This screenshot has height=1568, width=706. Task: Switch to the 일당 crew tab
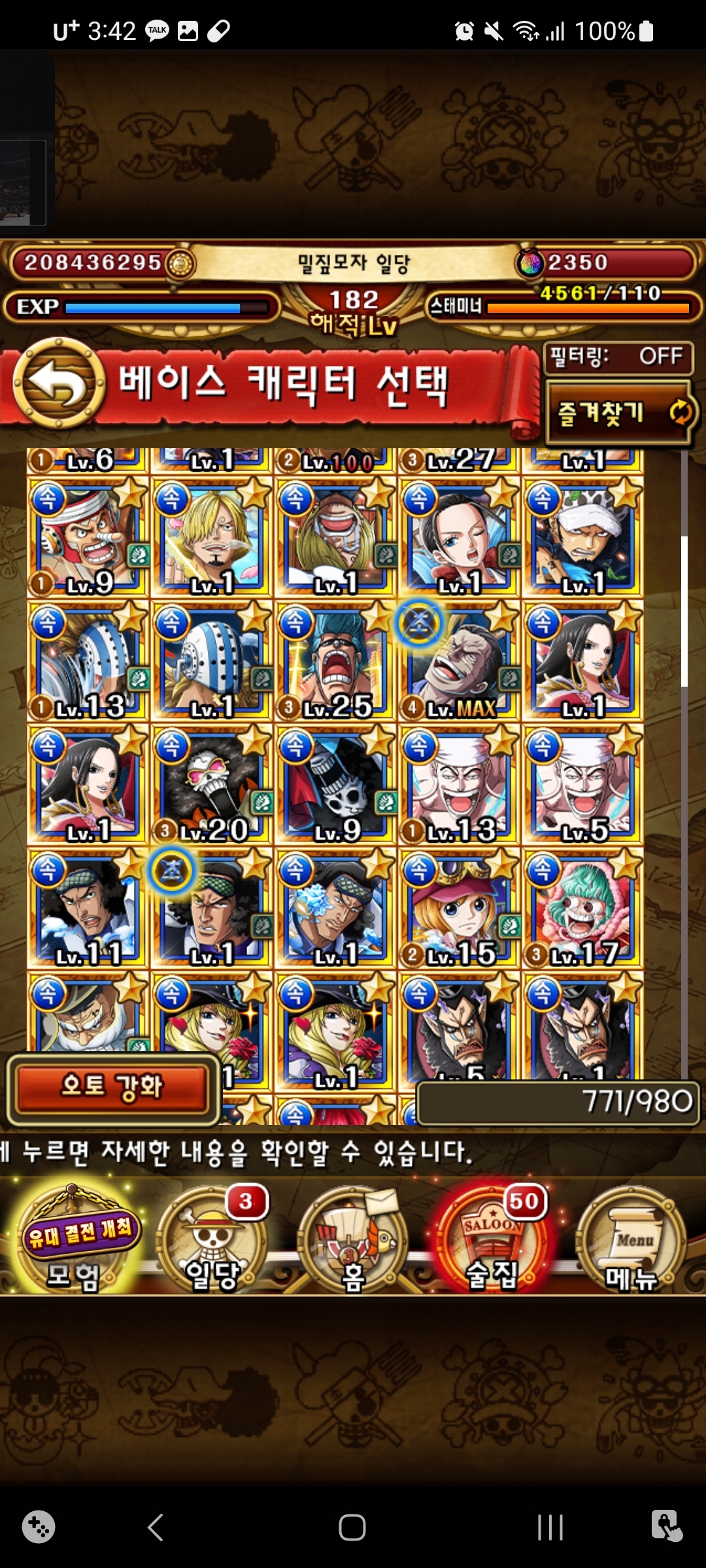click(212, 1241)
